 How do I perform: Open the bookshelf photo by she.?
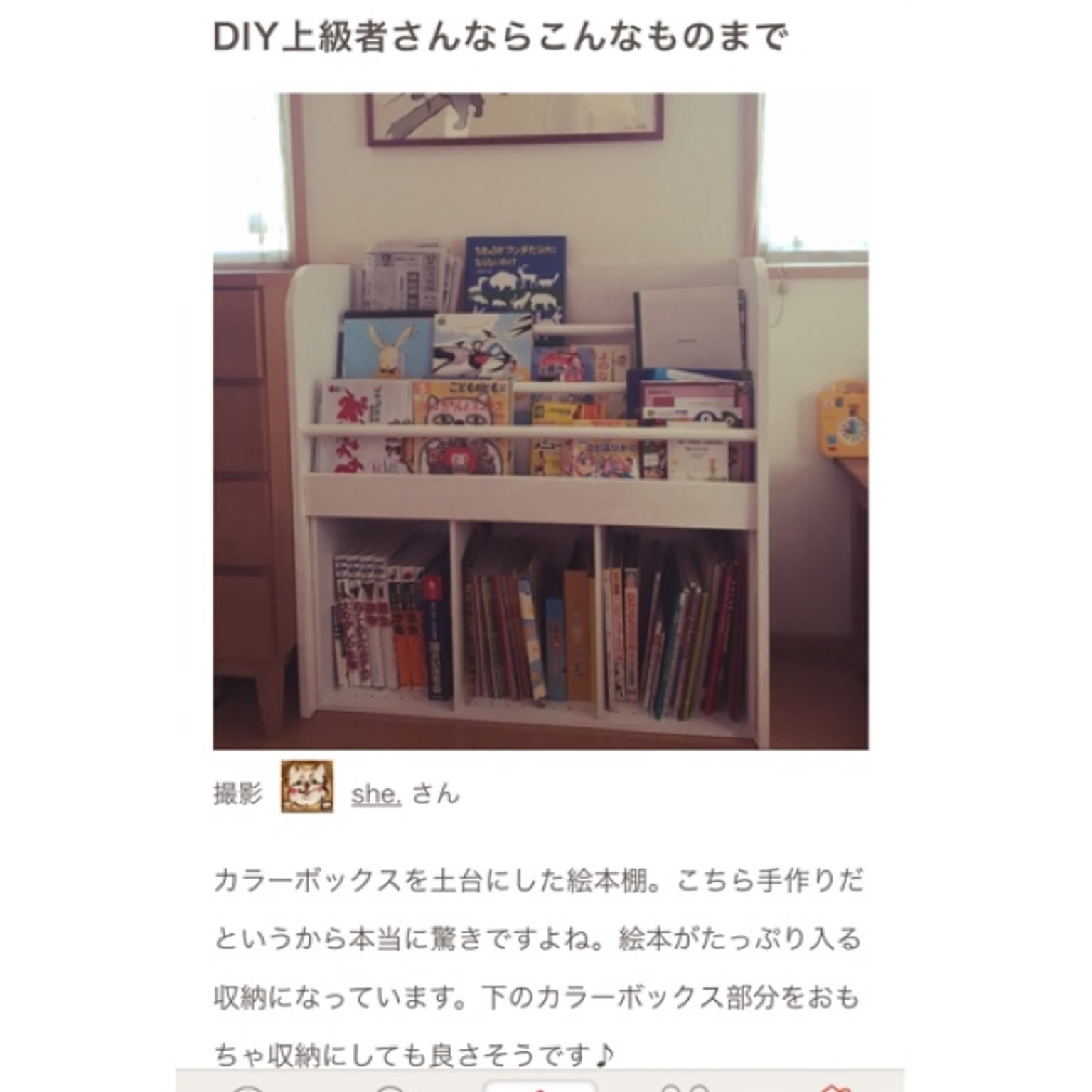click(540, 421)
